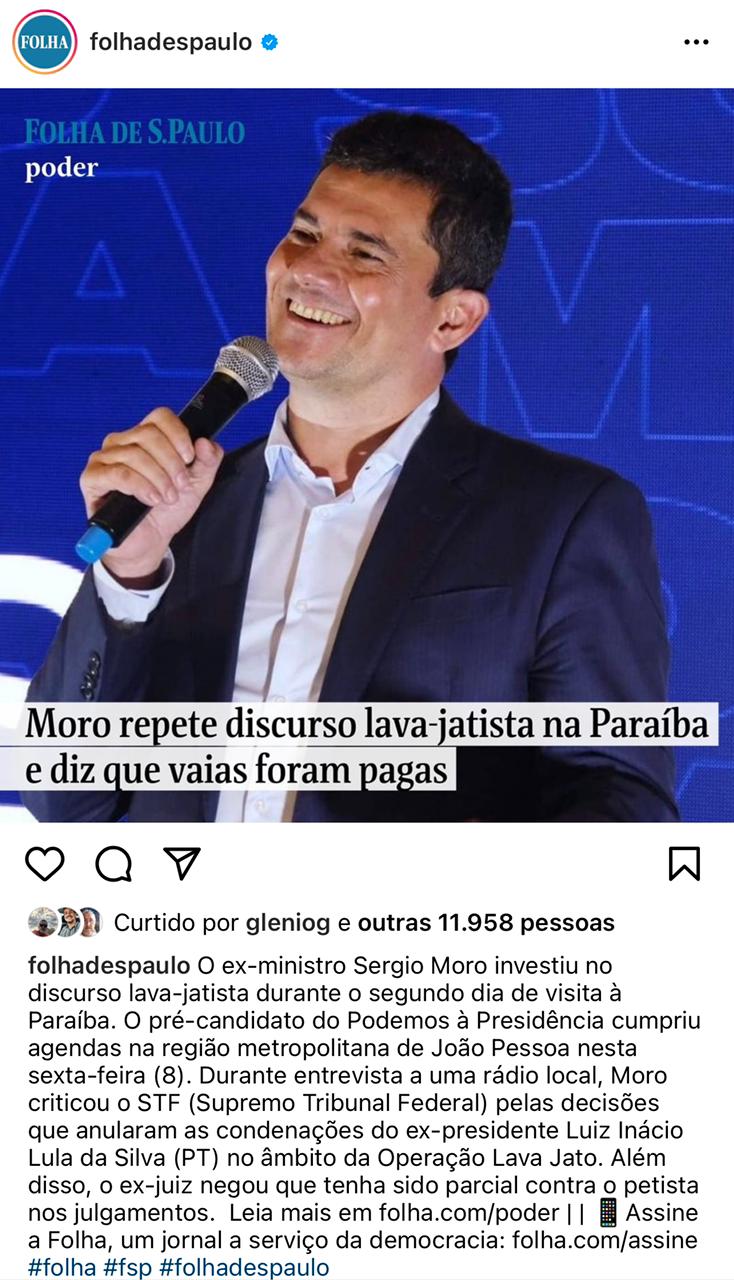
Task: Open the #folhadespaulo hashtag
Action: click(245, 1268)
